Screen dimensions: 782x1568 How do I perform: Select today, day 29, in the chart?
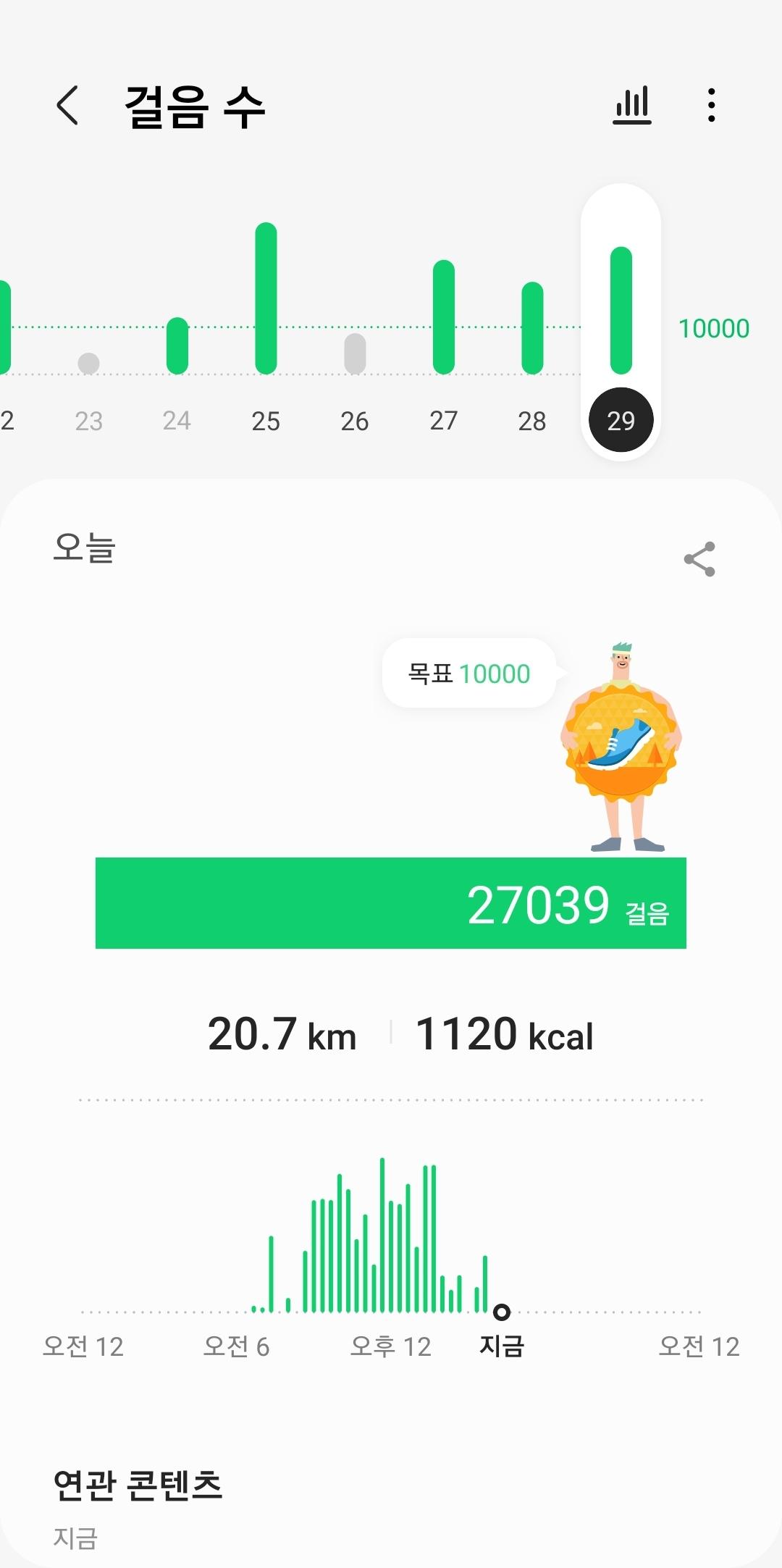tap(621, 420)
